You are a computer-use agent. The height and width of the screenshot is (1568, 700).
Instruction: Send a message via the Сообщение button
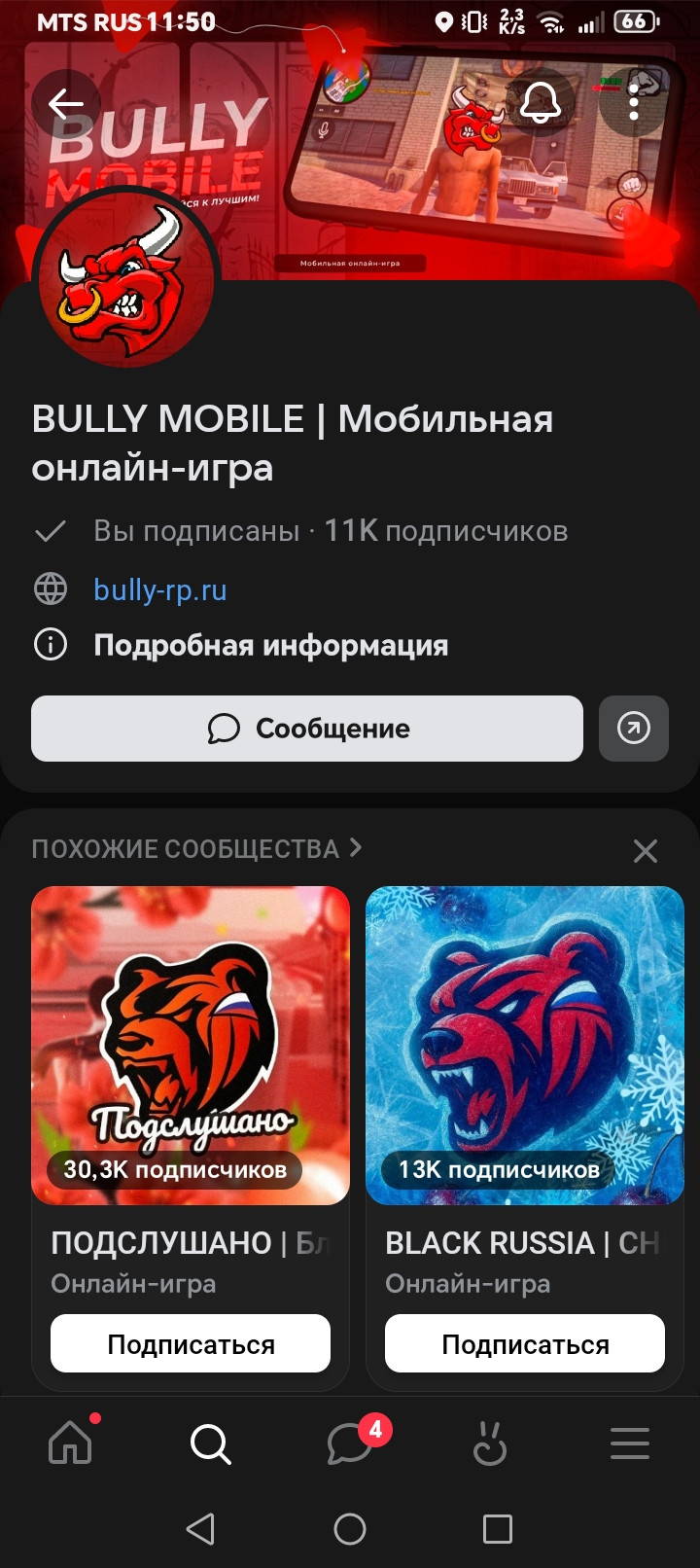click(306, 729)
